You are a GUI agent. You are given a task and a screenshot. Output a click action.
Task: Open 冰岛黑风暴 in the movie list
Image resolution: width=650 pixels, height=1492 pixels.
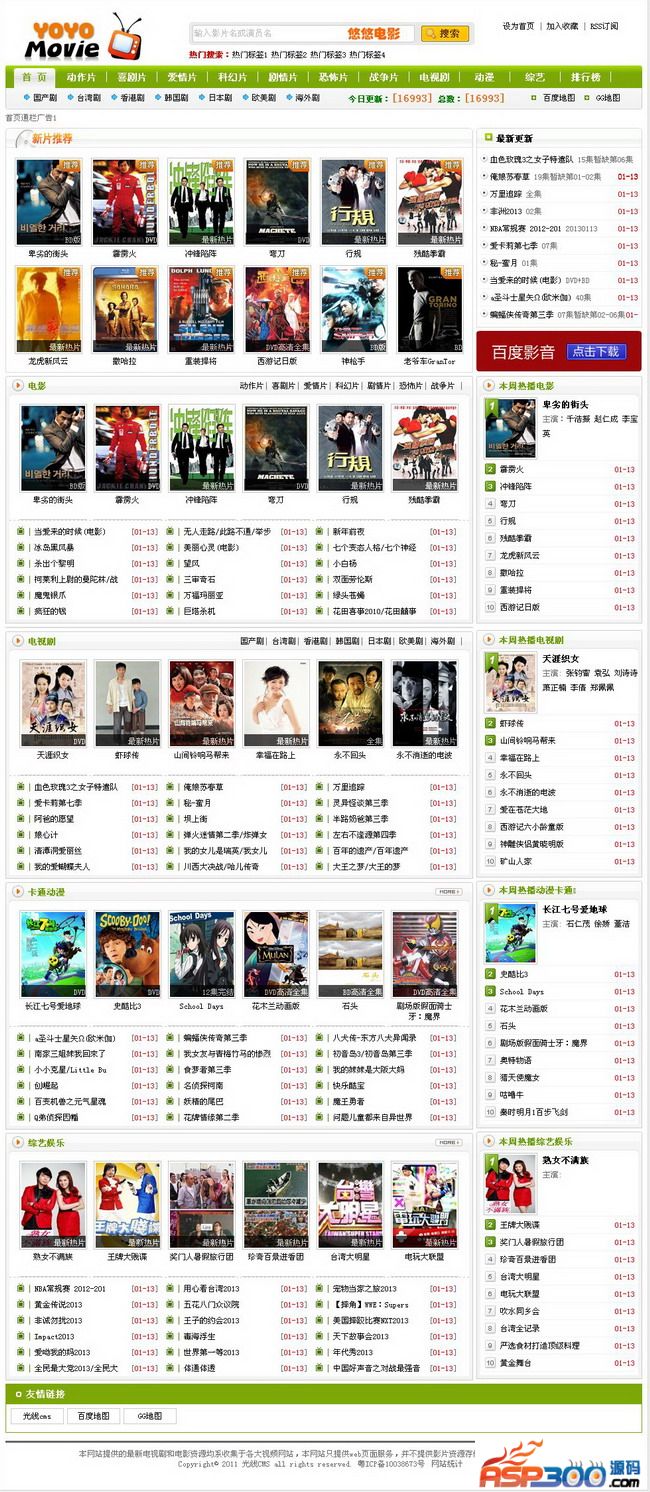[54, 547]
